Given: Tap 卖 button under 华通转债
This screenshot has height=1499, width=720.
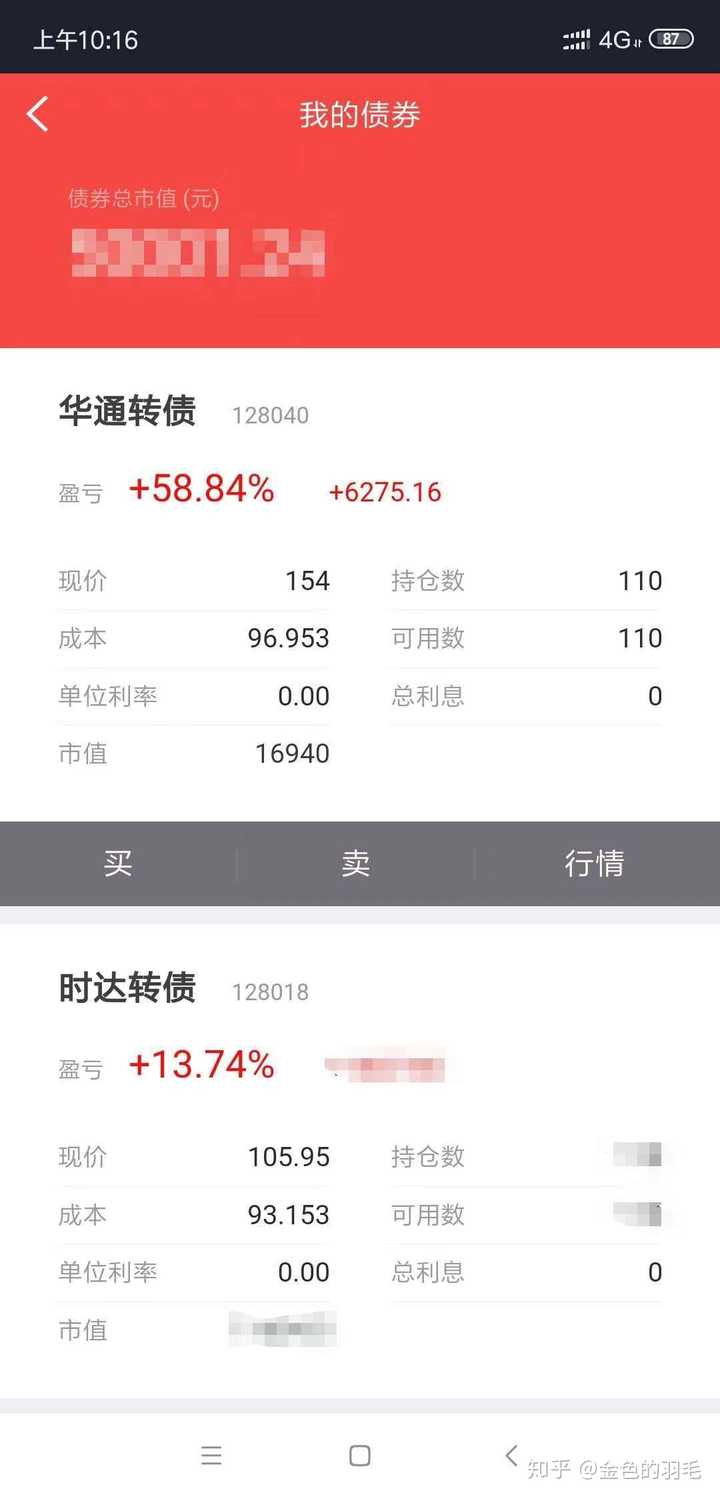Looking at the screenshot, I should [x=356, y=863].
